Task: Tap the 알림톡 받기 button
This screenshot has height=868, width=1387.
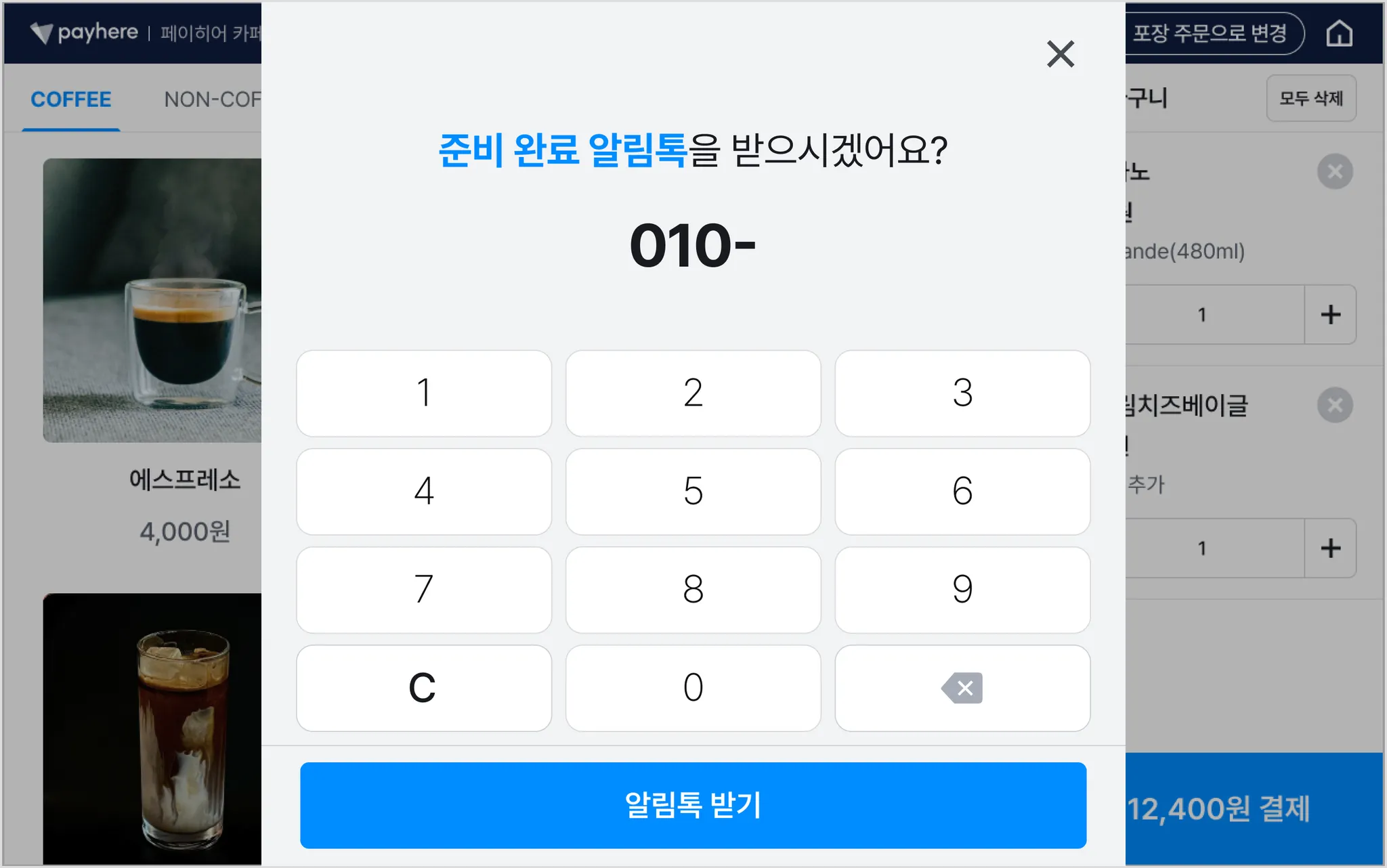Action: click(693, 805)
